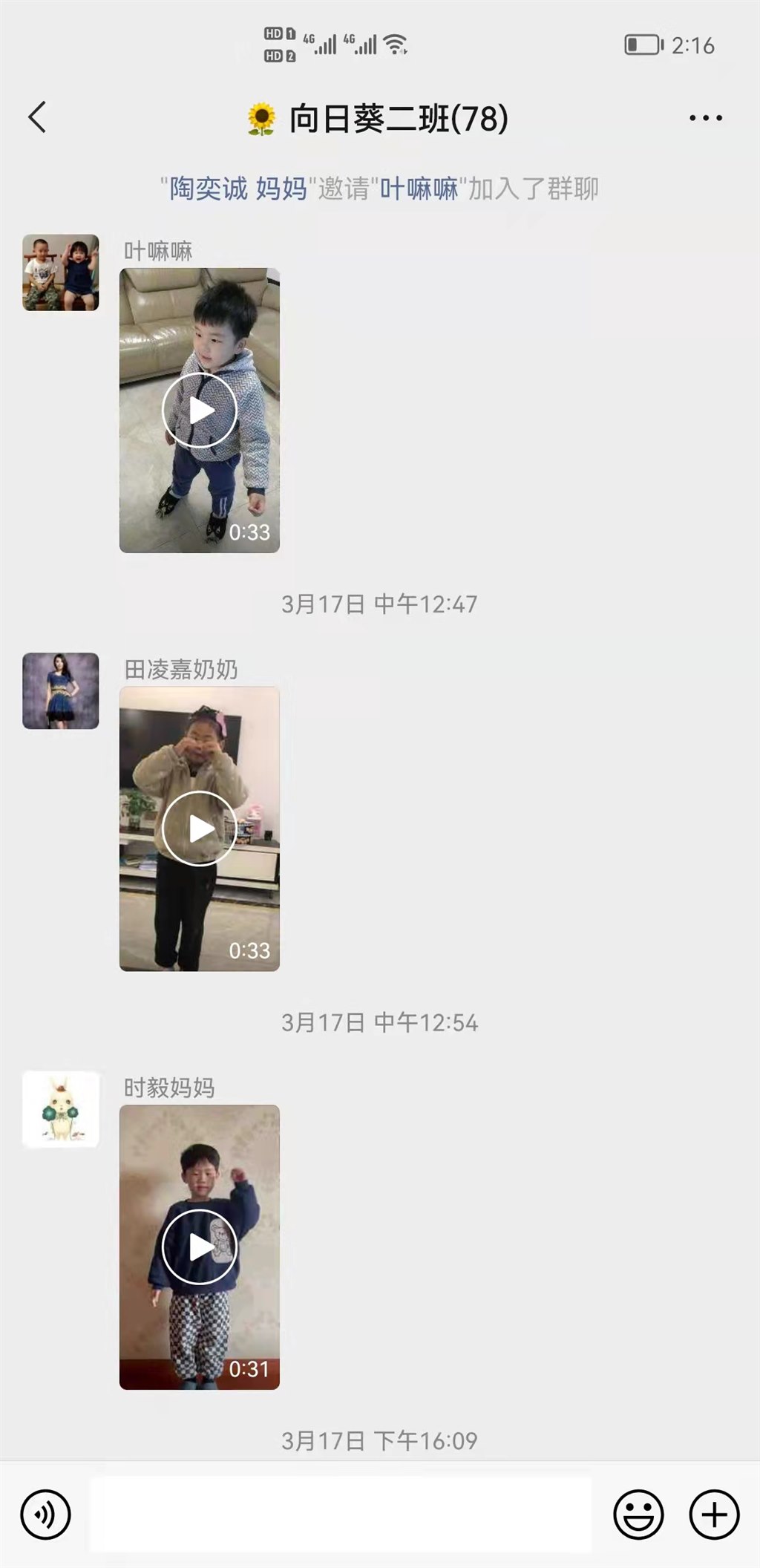Play the video sent by 叶嘛嘛
Screen dimensions: 760x1568
tap(199, 410)
